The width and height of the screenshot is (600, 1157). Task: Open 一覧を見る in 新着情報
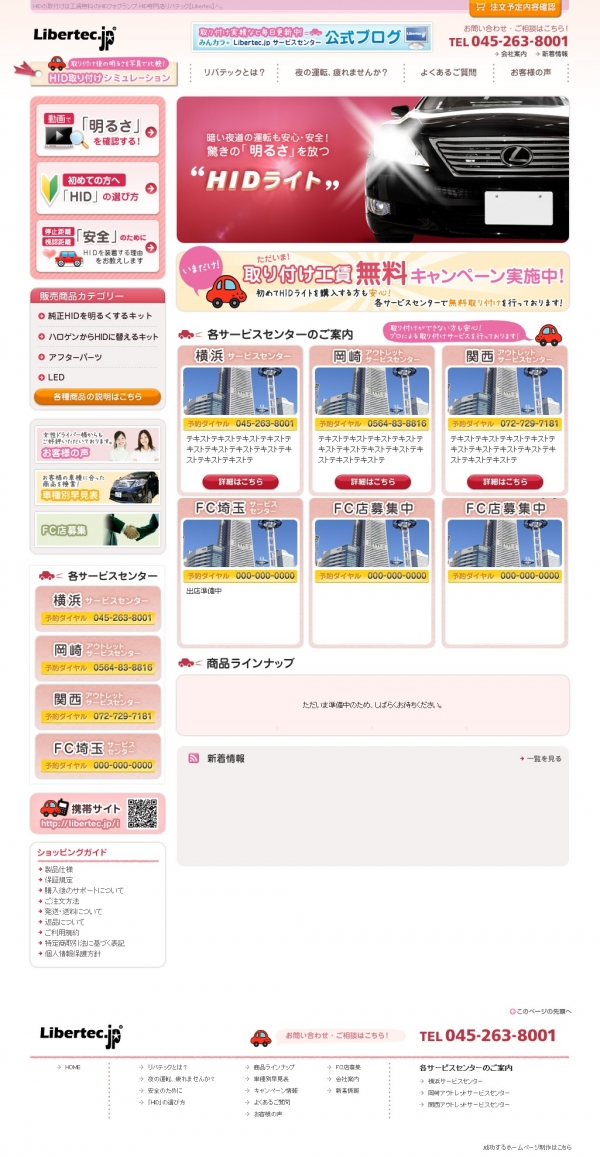541,759
